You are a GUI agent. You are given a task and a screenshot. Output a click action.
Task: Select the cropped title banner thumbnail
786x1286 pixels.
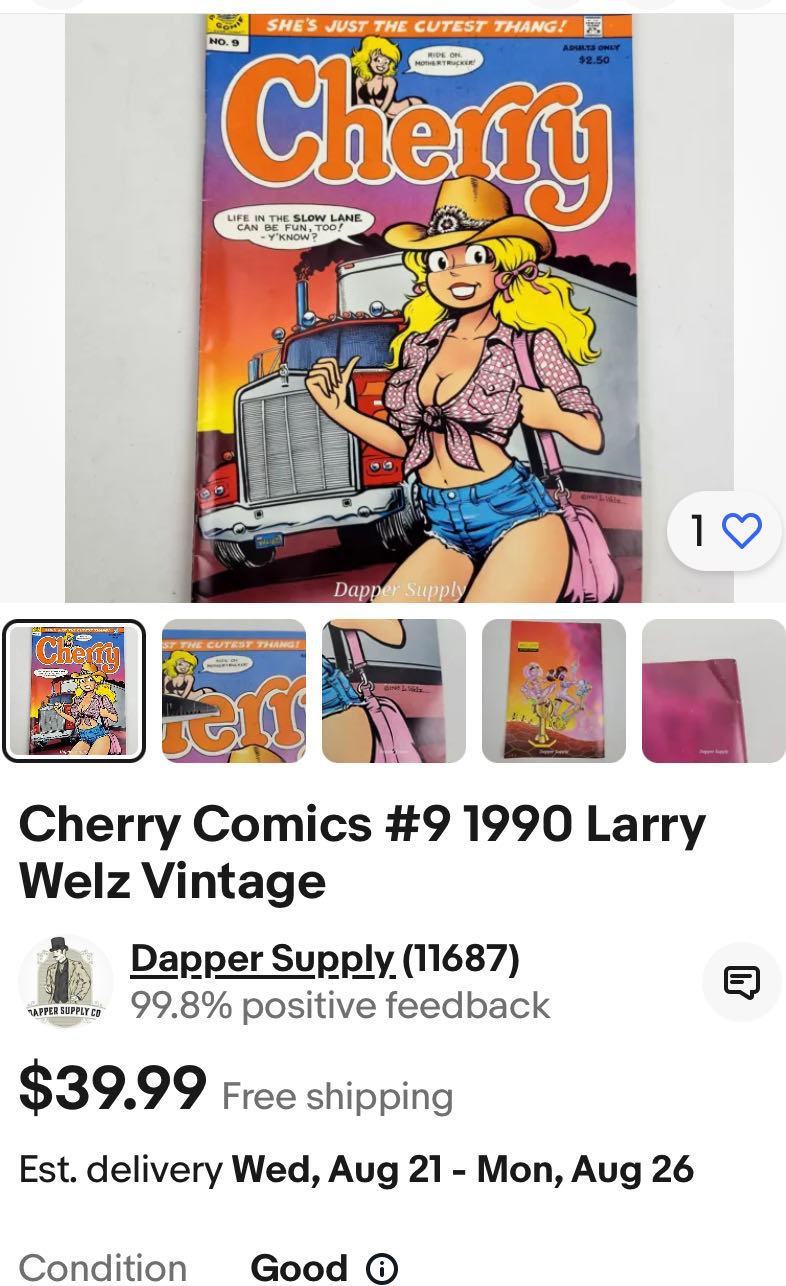(x=233, y=690)
